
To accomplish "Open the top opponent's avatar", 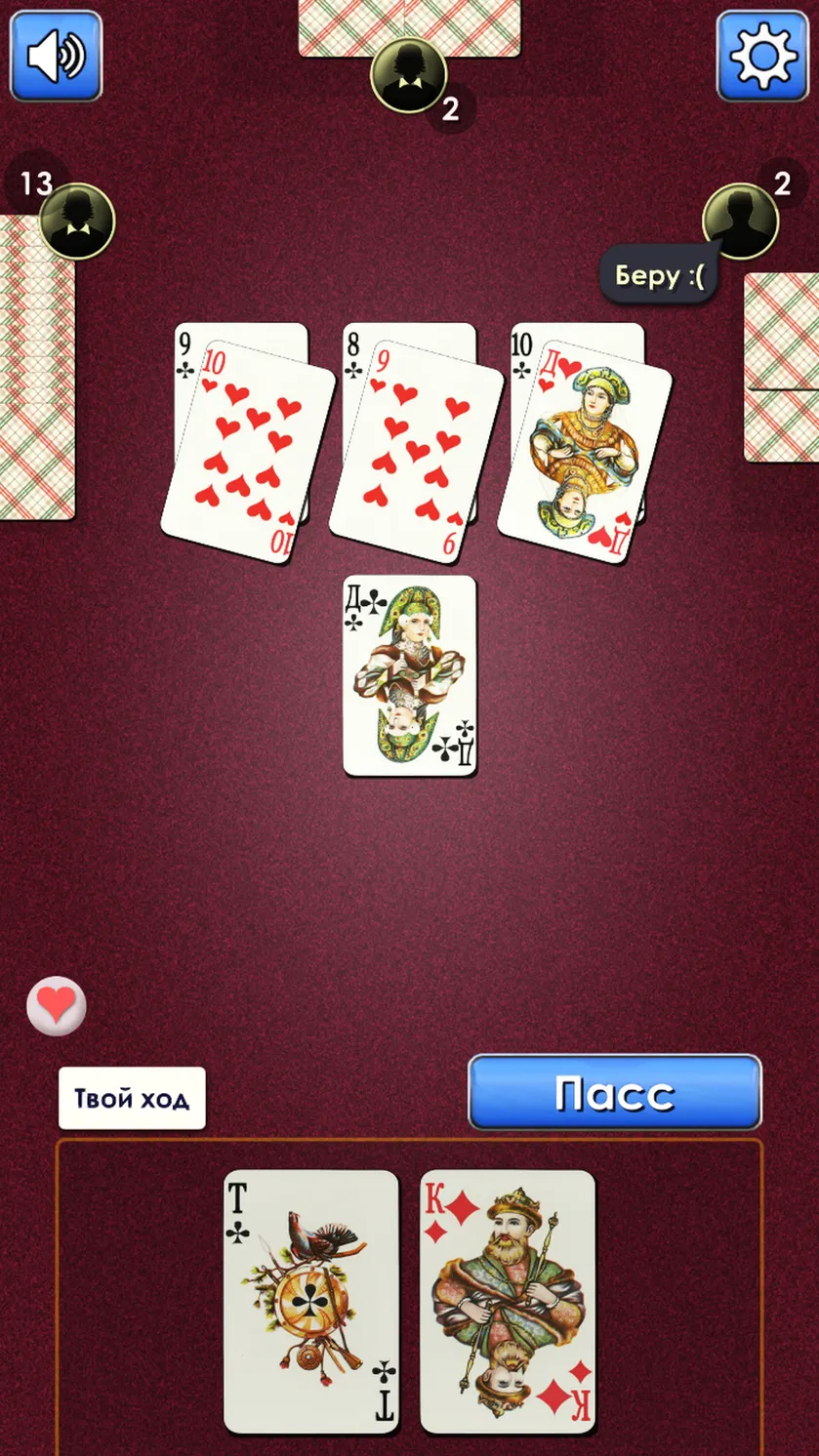I will coord(408,75).
